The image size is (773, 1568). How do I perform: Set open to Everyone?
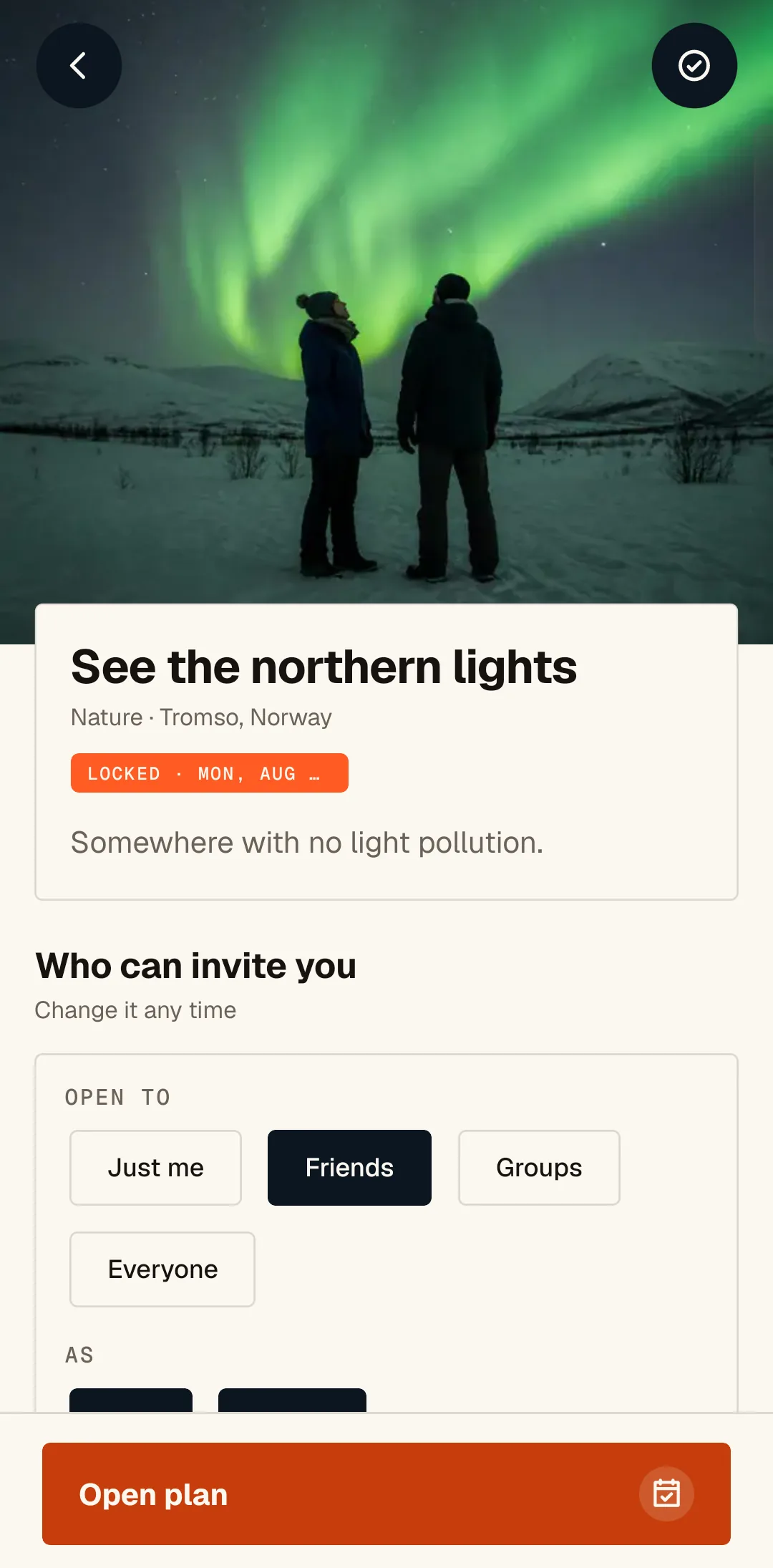pyautogui.click(x=162, y=1269)
